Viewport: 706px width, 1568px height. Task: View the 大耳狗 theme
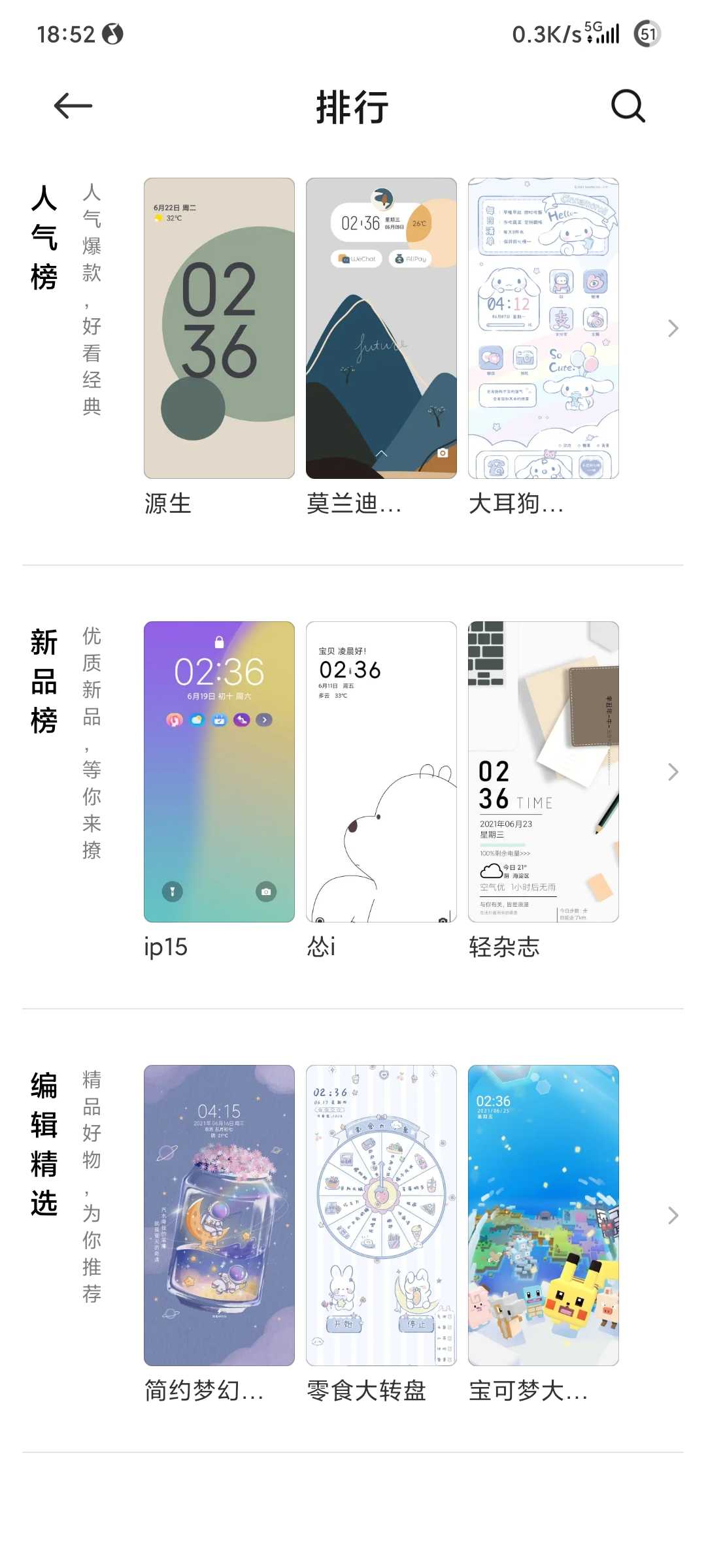(543, 328)
